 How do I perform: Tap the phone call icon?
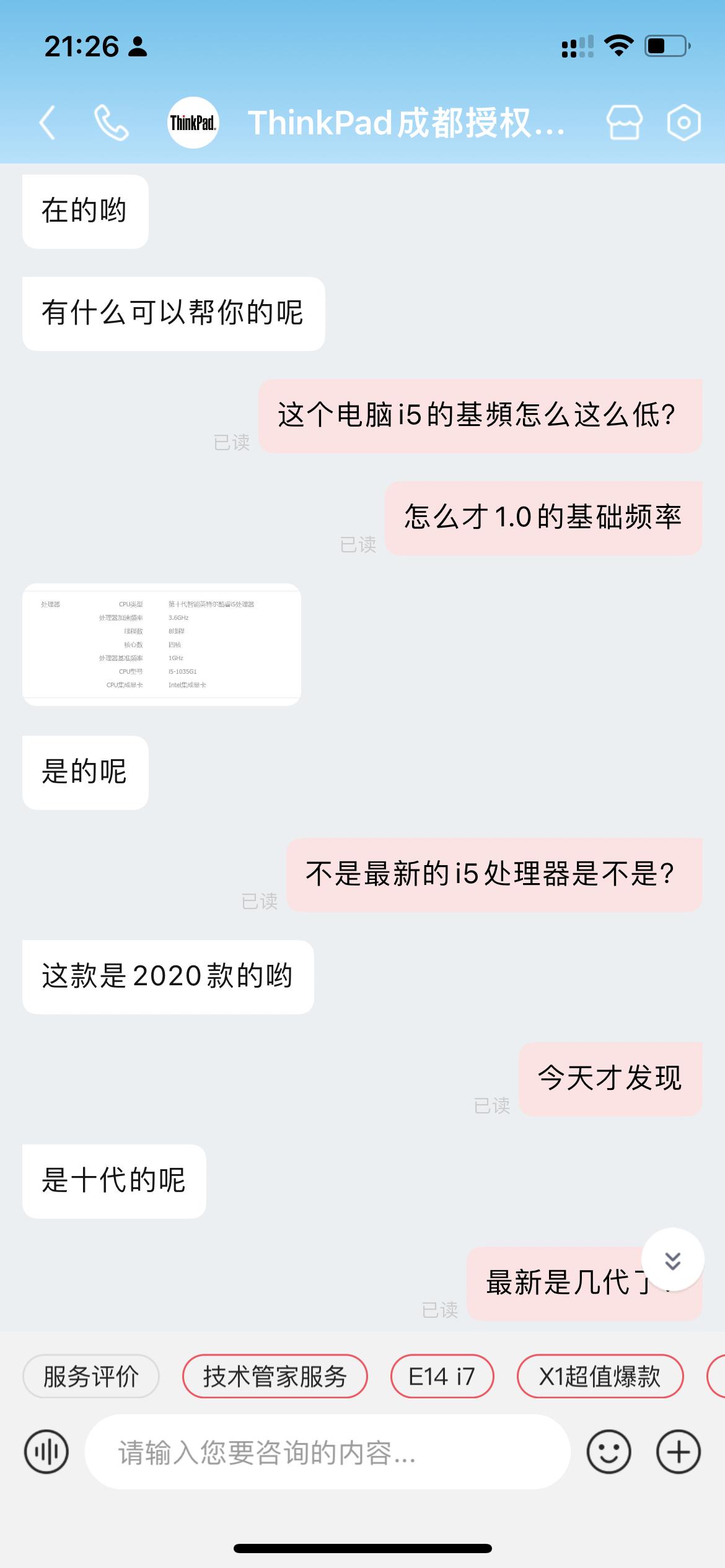point(112,123)
